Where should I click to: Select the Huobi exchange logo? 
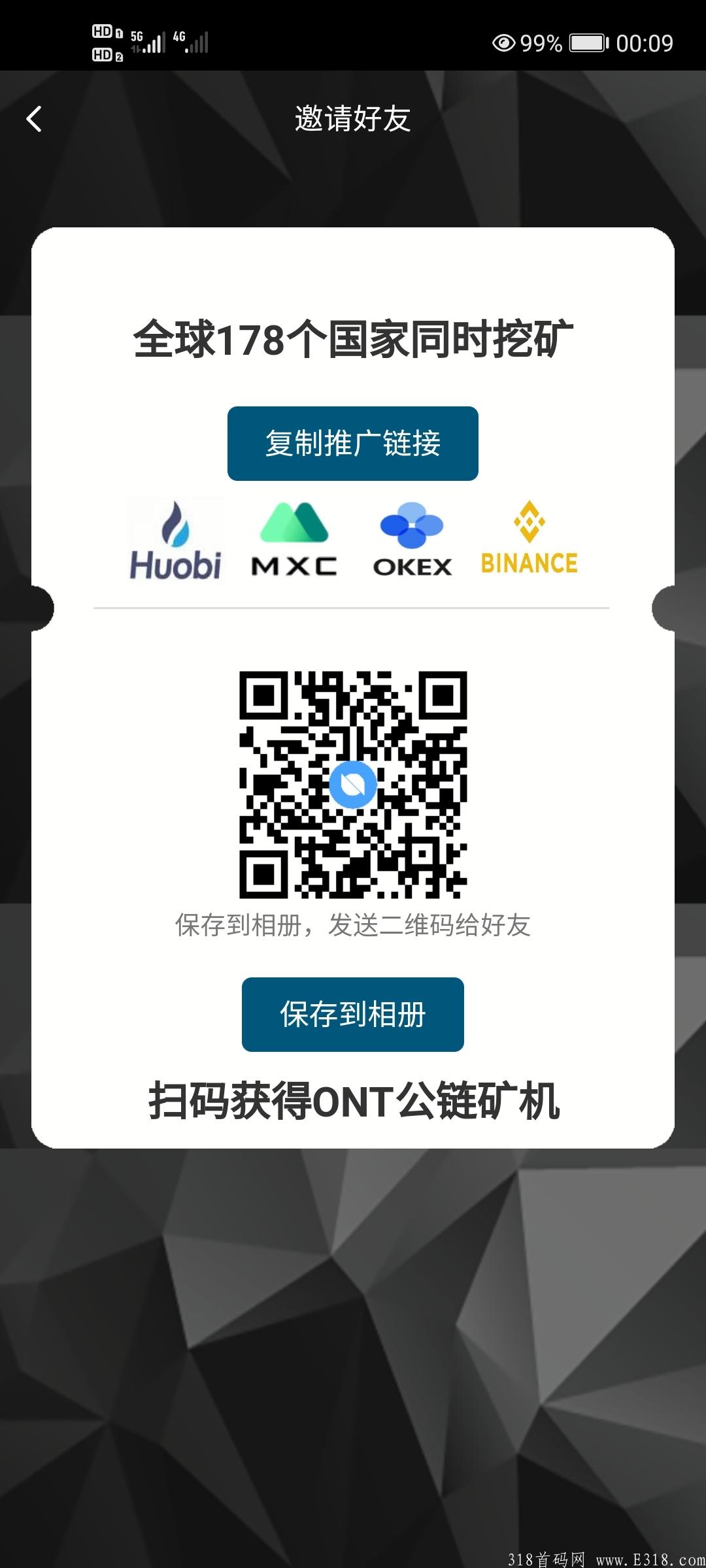coord(175,539)
